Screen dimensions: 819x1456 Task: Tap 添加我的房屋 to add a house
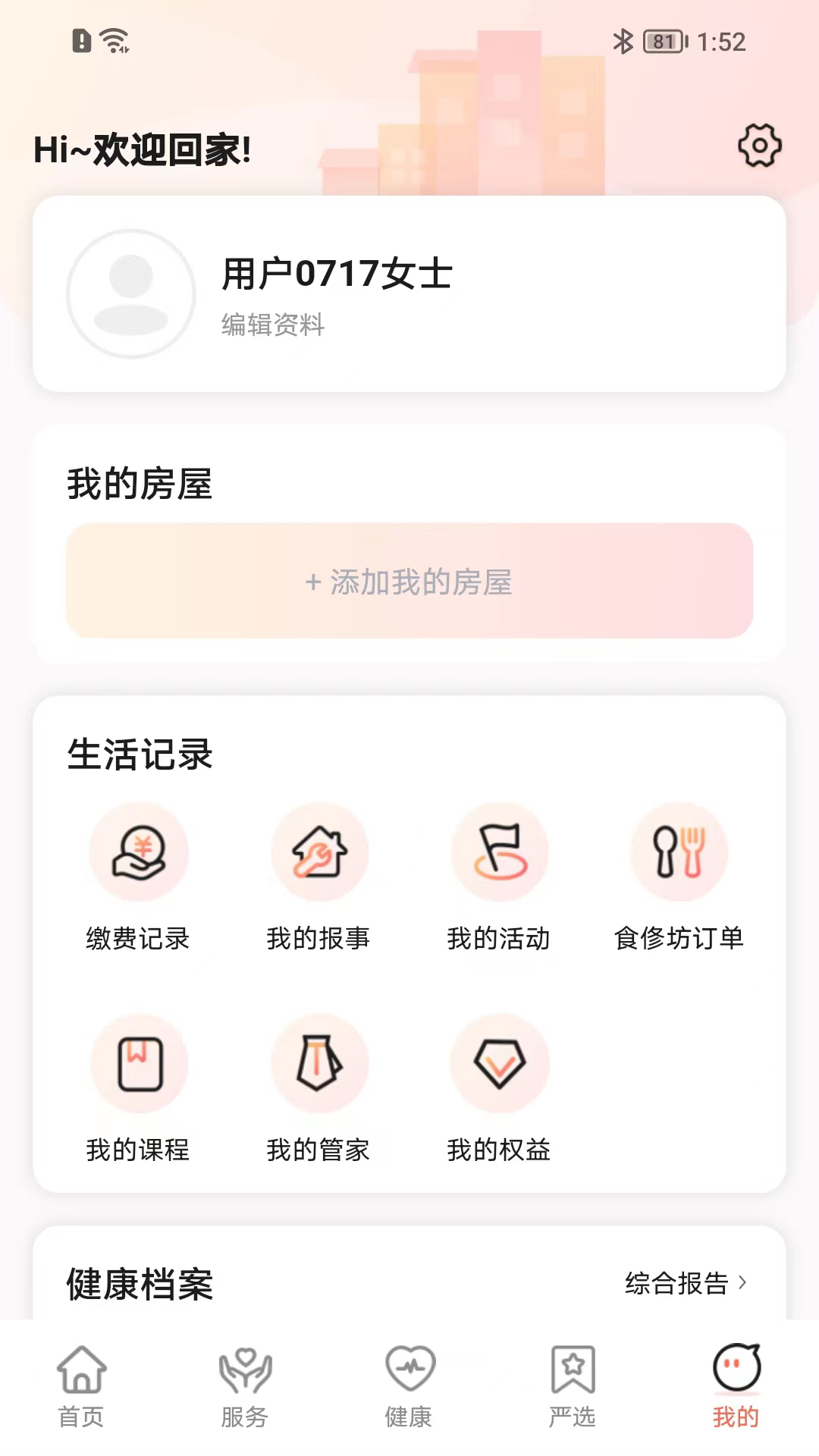pyautogui.click(x=409, y=582)
